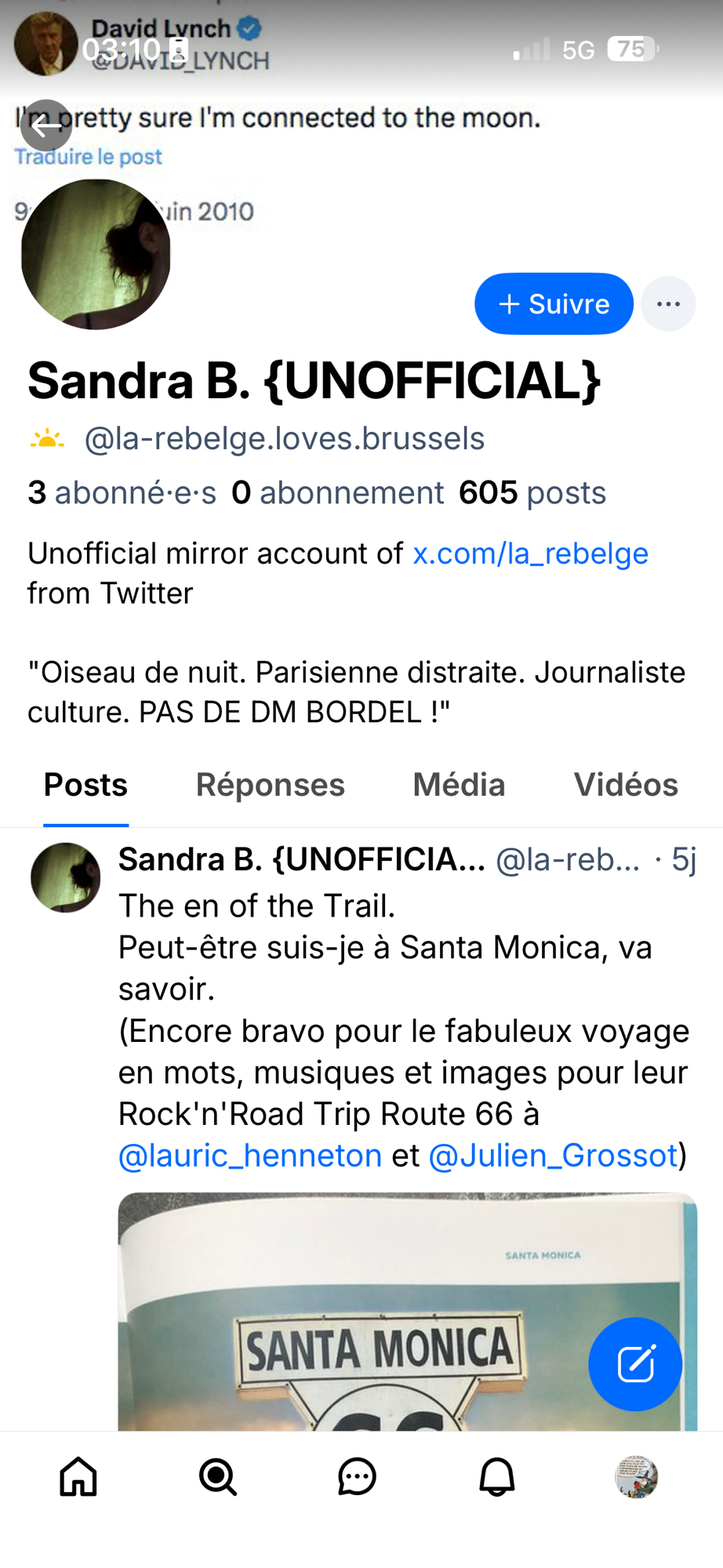
Task: Open the @Julien_Grossot mention
Action: 553,1156
